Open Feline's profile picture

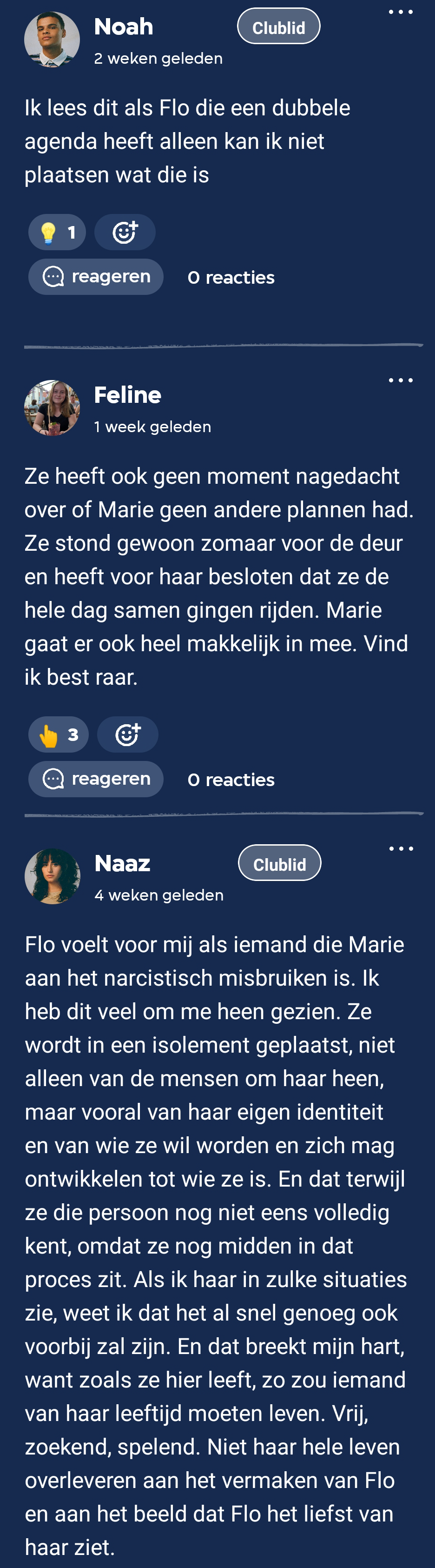click(52, 408)
